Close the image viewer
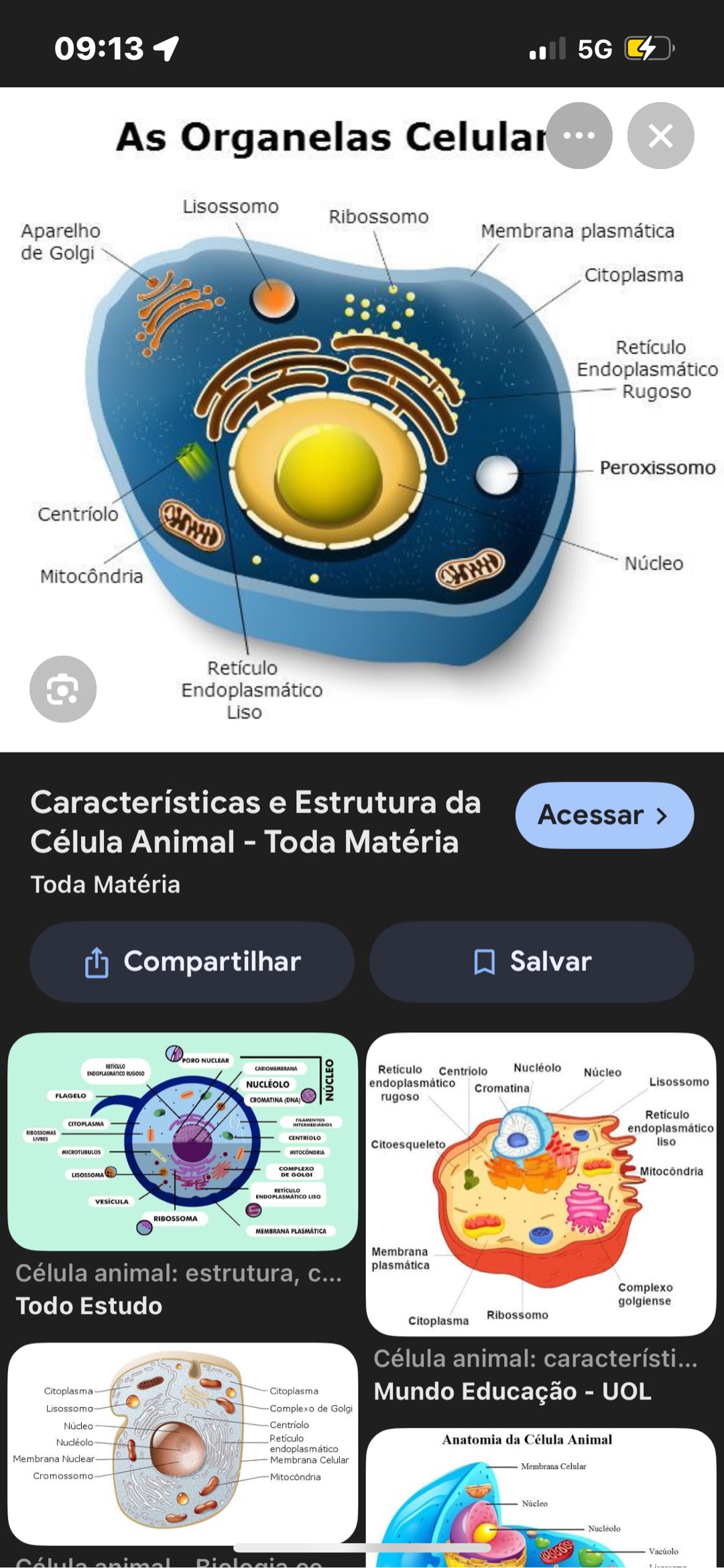The width and height of the screenshot is (724, 1568). pos(660,135)
